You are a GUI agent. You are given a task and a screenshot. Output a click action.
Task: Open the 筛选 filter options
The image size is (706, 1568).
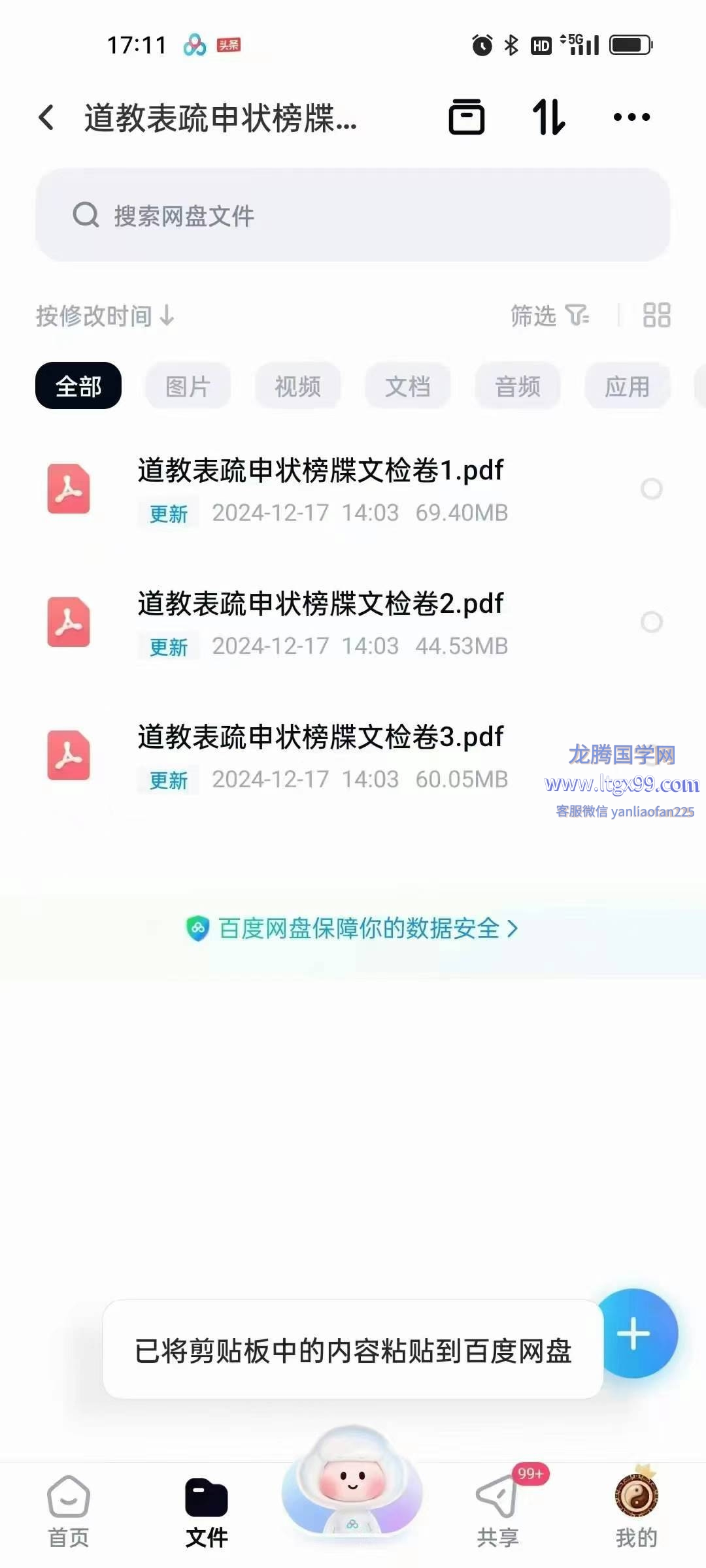(549, 316)
